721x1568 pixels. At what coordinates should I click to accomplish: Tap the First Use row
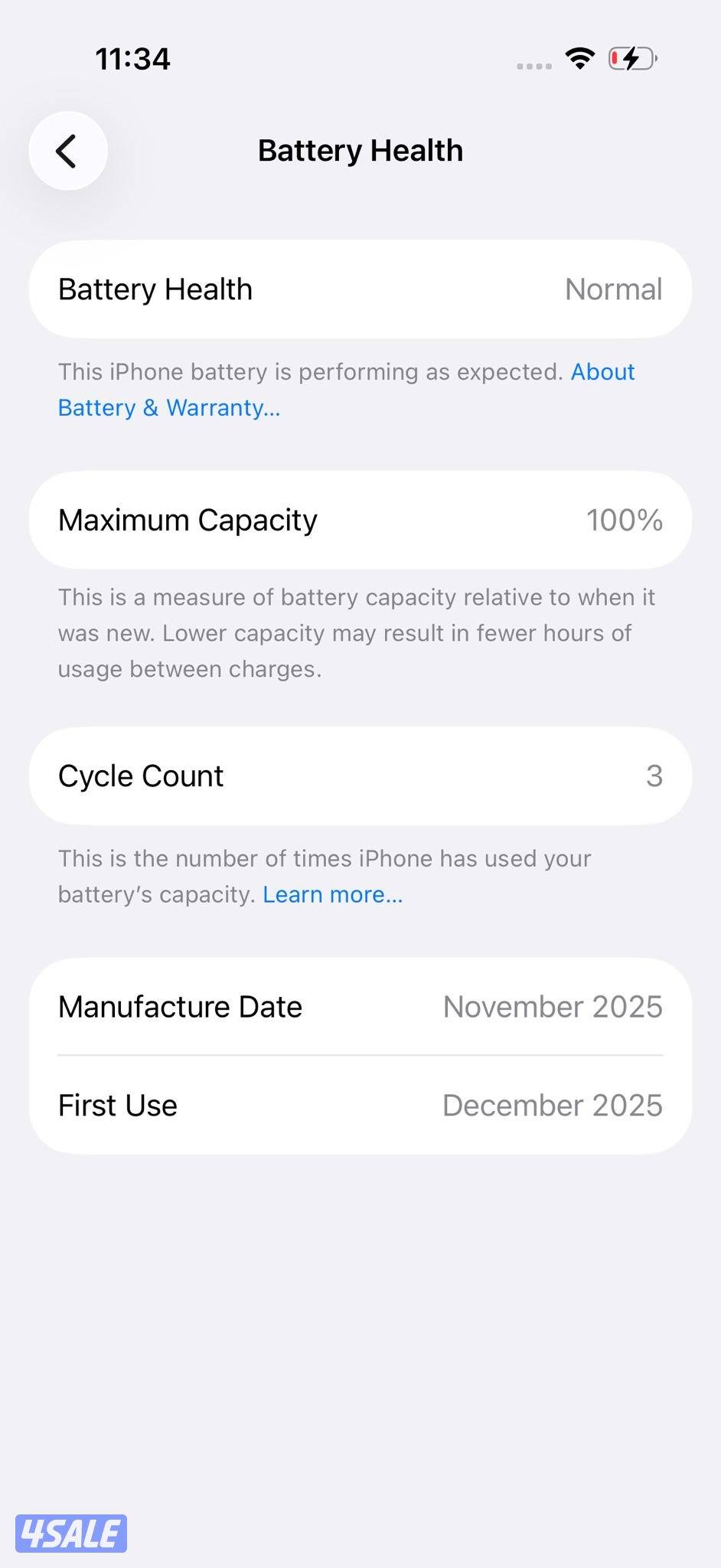pyautogui.click(x=360, y=1105)
